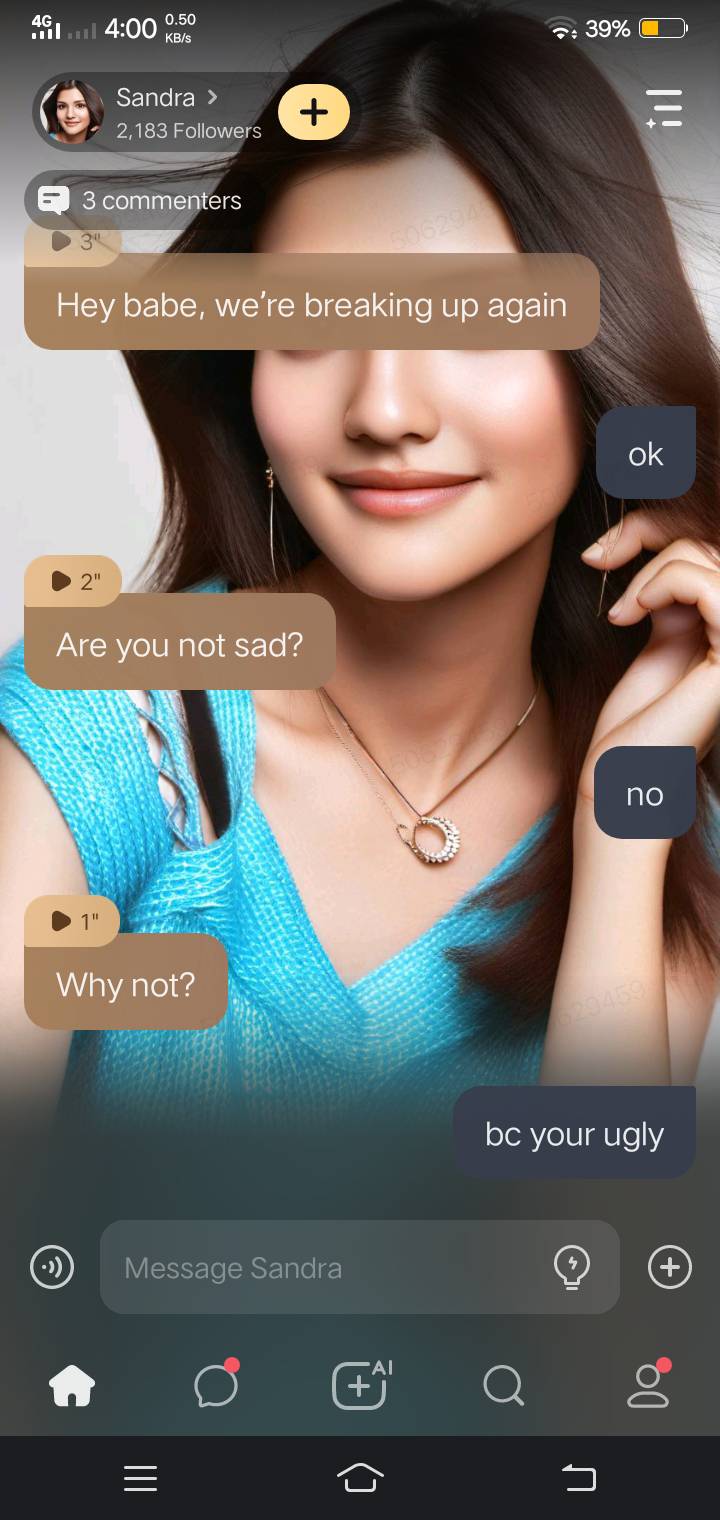Create a new AI character

point(360,1386)
